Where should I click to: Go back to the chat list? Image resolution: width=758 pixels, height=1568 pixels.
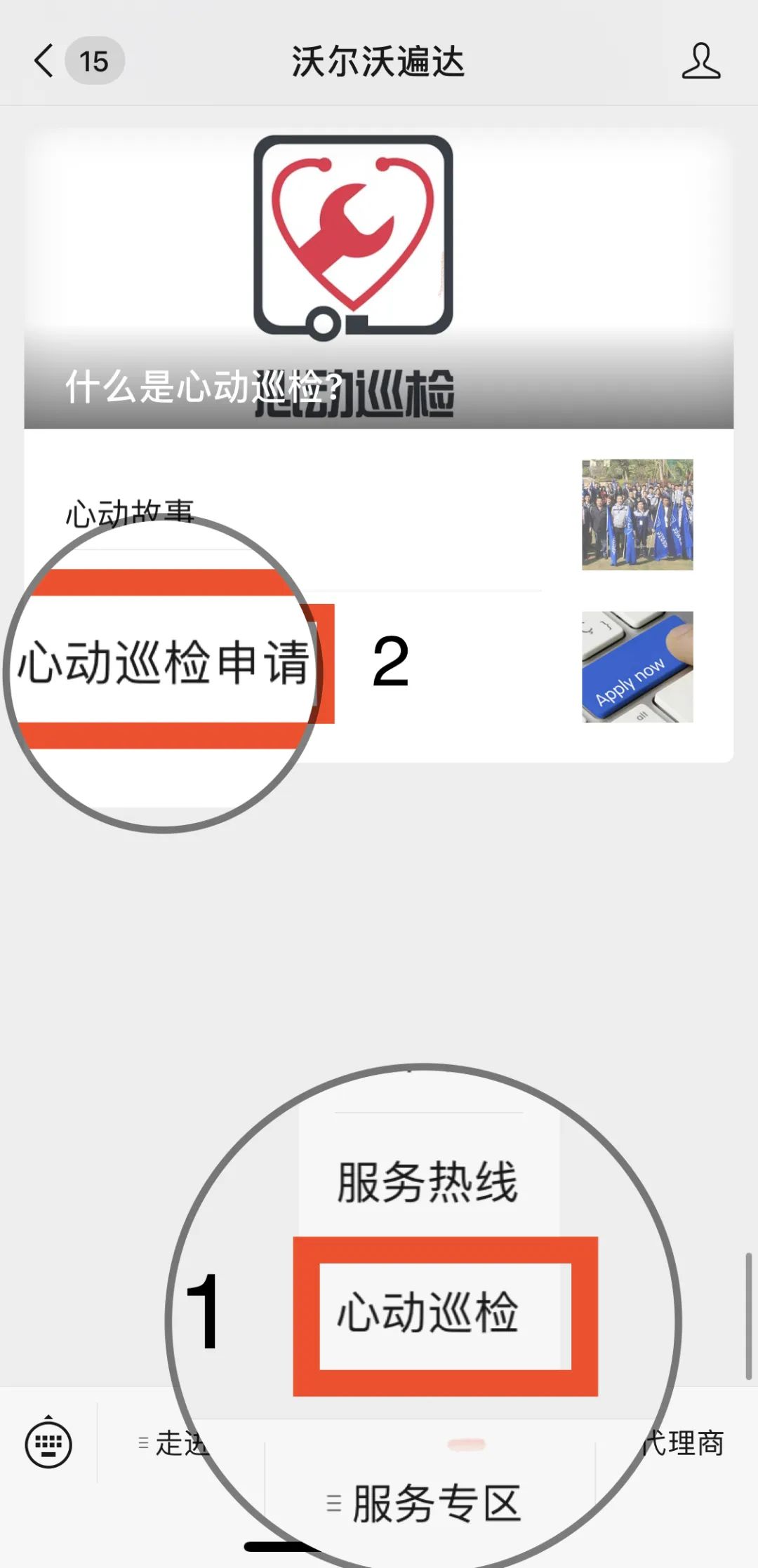click(x=45, y=61)
